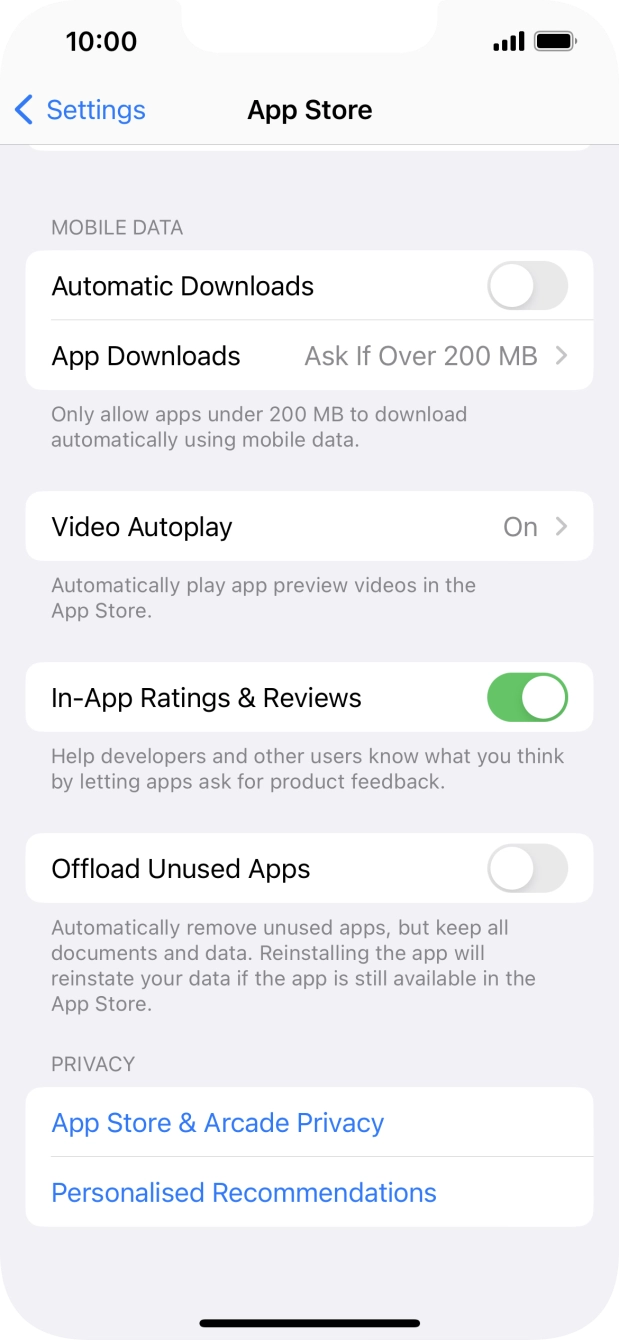Enable Automatic Downloads on mobile data
Viewport: 619px width, 1340px height.
click(527, 286)
